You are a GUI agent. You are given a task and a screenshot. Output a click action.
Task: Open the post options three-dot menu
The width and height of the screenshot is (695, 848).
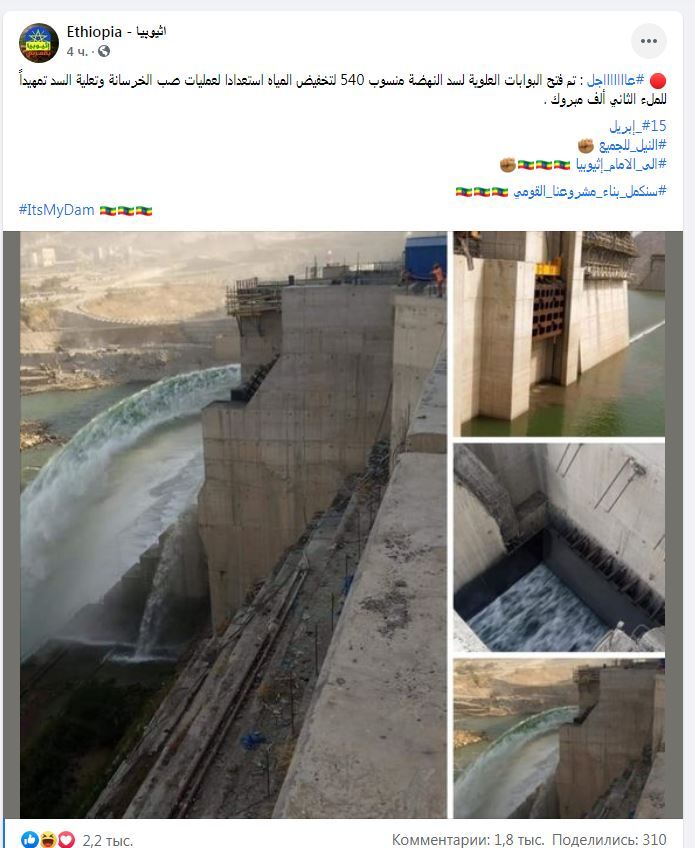coord(649,41)
